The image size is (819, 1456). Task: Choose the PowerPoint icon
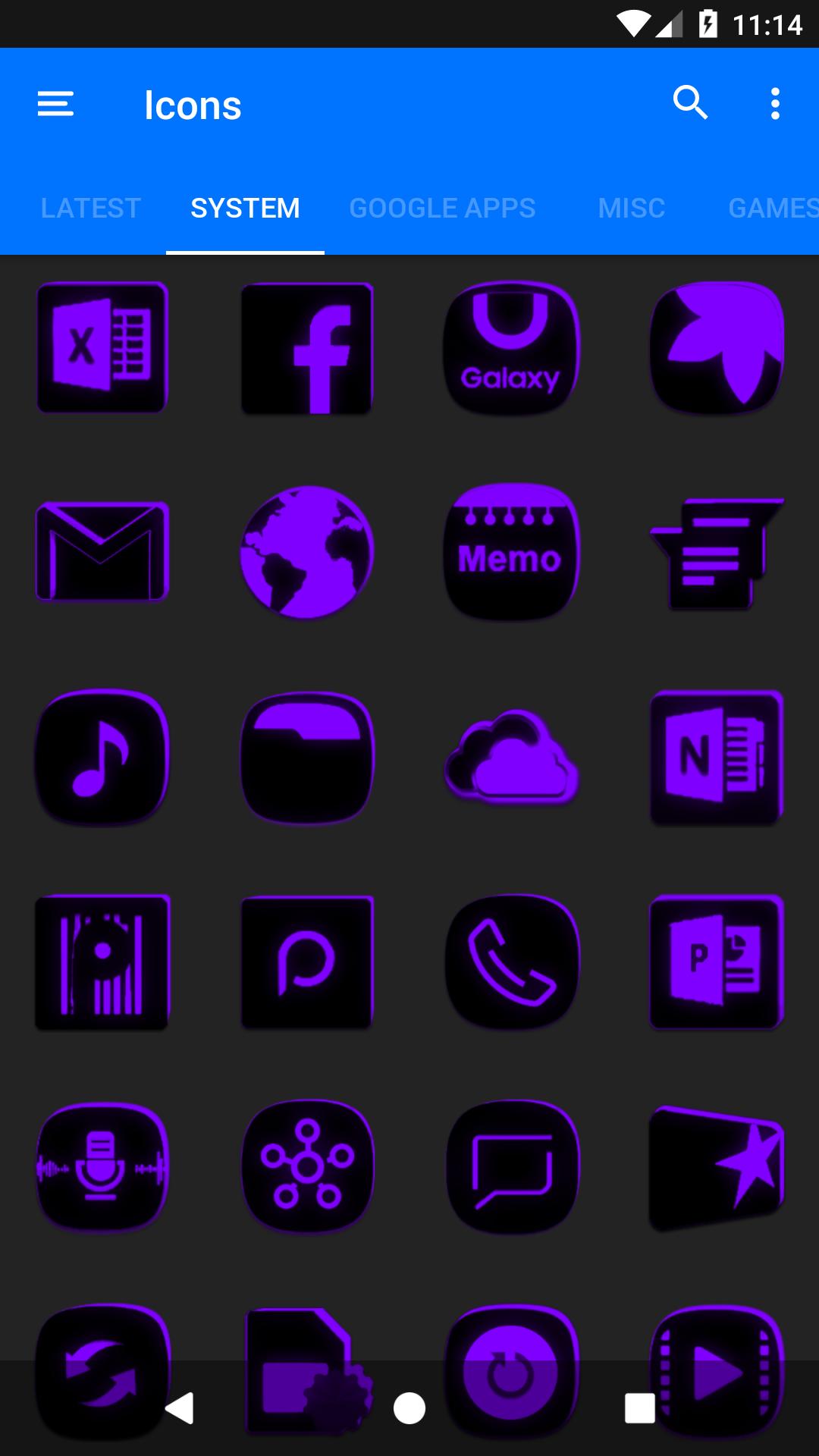717,962
